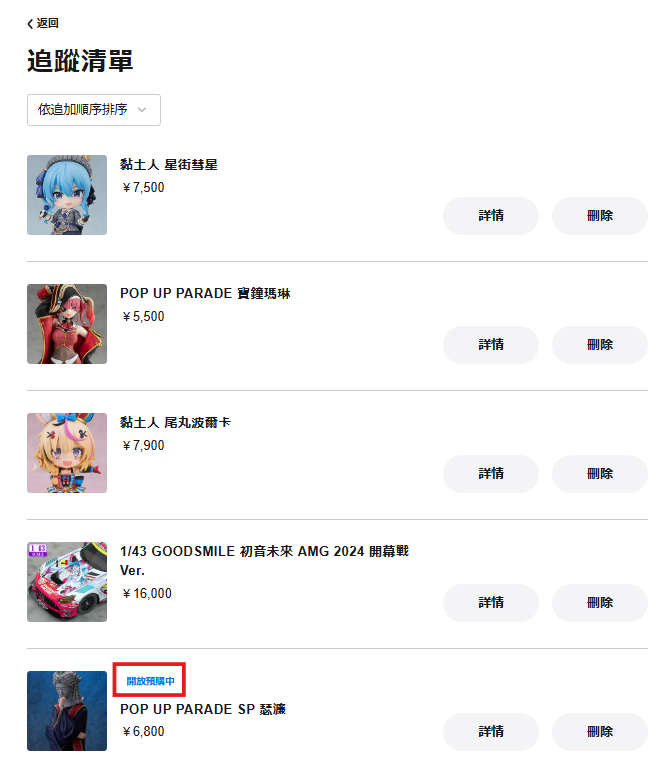
Task: Delete 1/43 GOODSMILE 初音未來 AMG 2024 item
Action: 599,603
